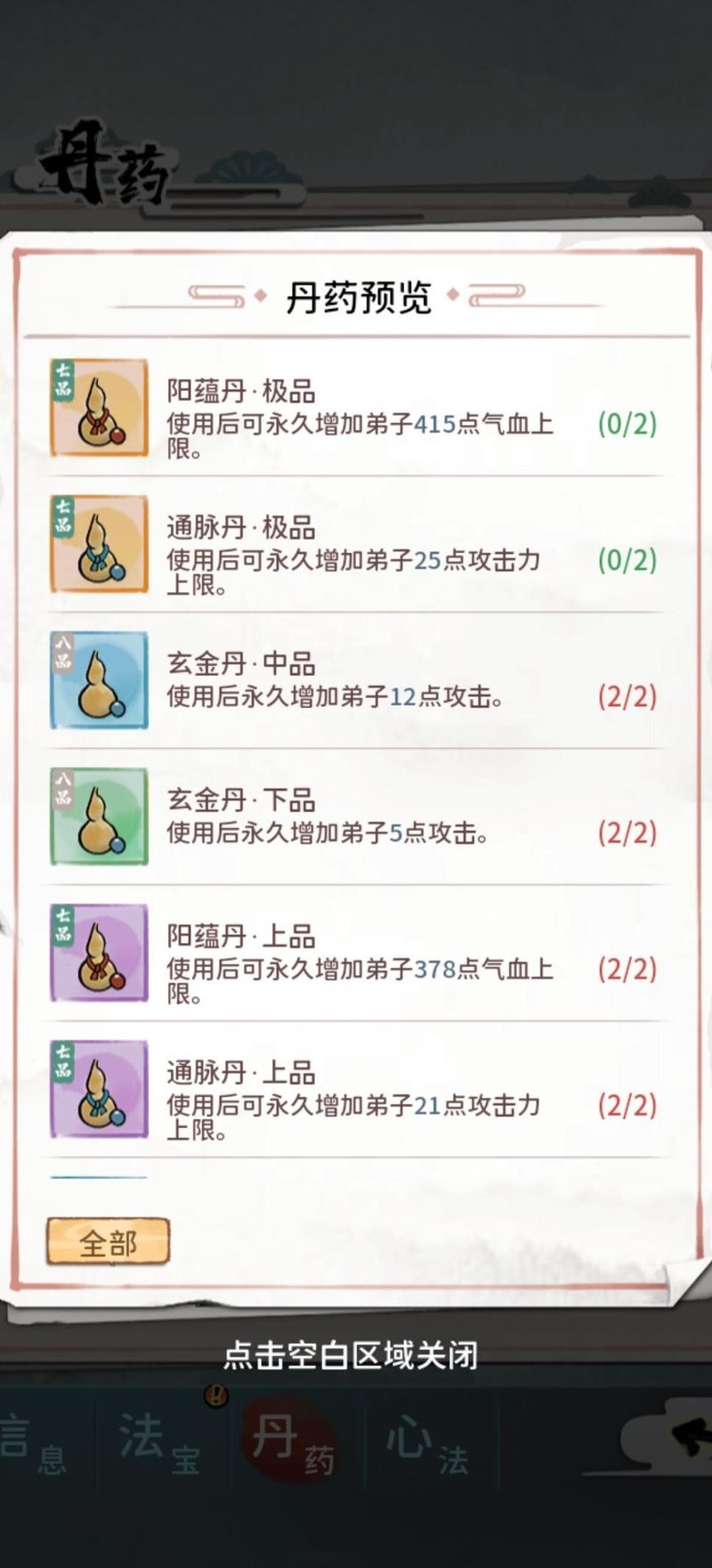The height and width of the screenshot is (1568, 712).
Task: Dismiss the pill preview via 点击空白区域关闭
Action: point(351,1355)
